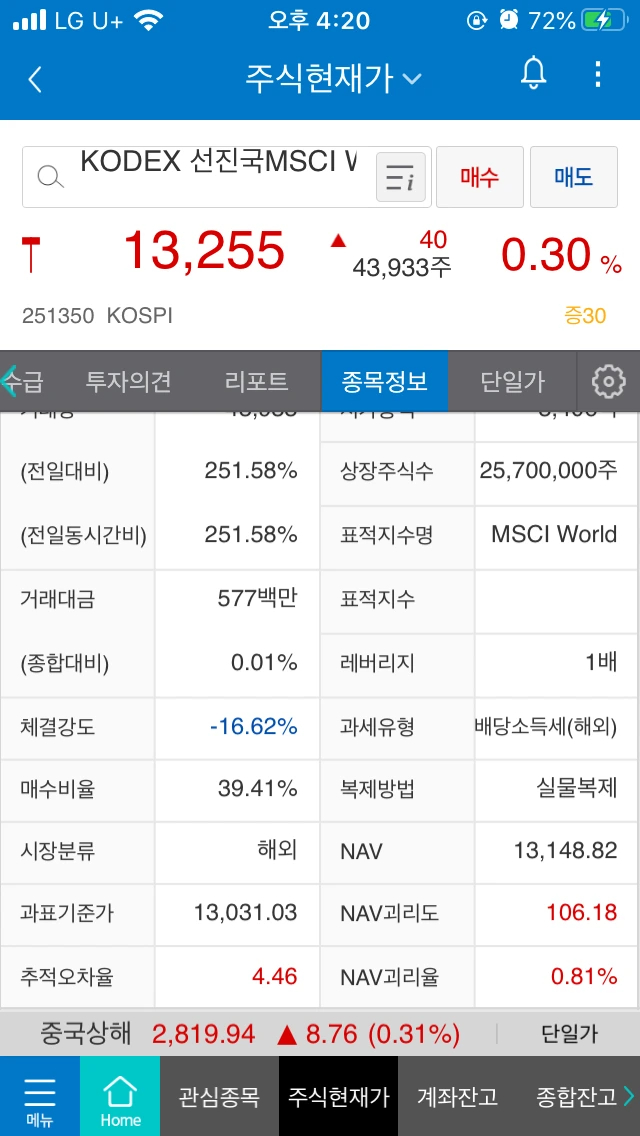Viewport: 640px width, 1136px height.
Task: Open the notifications bell
Action: click(533, 74)
